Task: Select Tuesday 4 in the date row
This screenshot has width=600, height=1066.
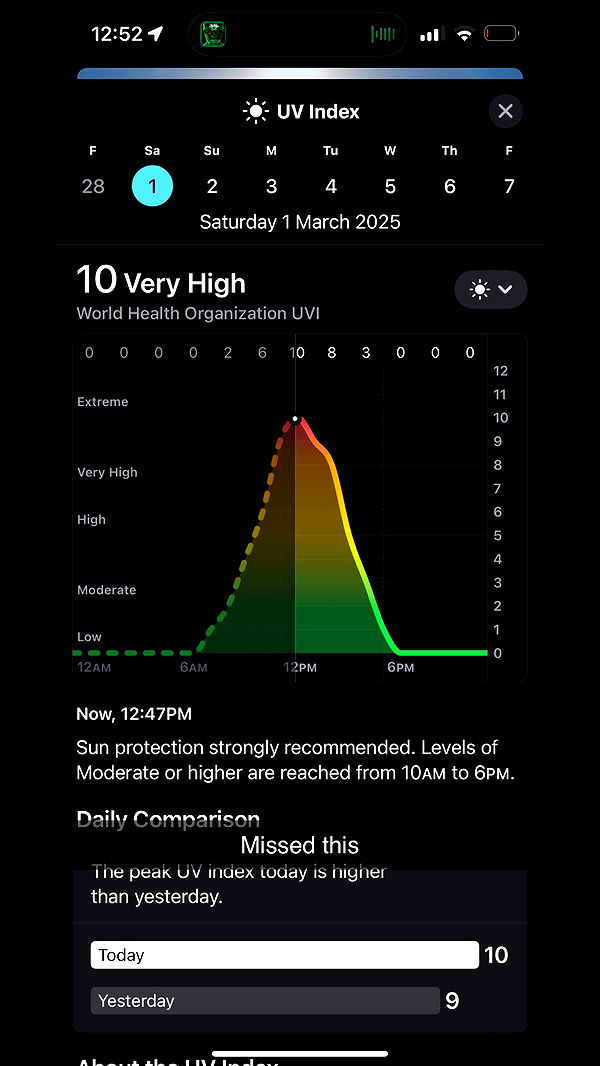Action: tap(331, 186)
